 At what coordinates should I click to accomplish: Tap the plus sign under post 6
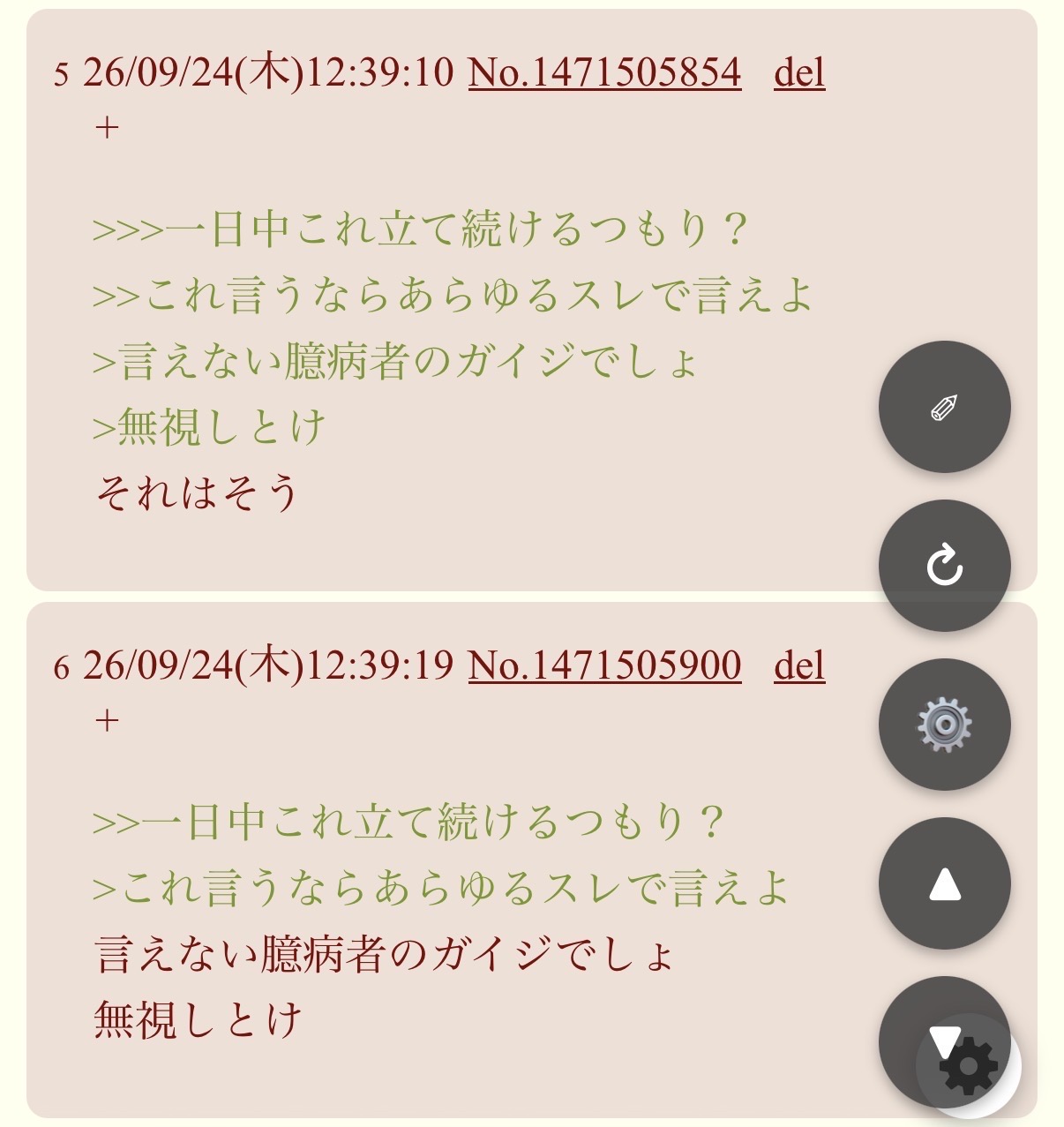[107, 721]
